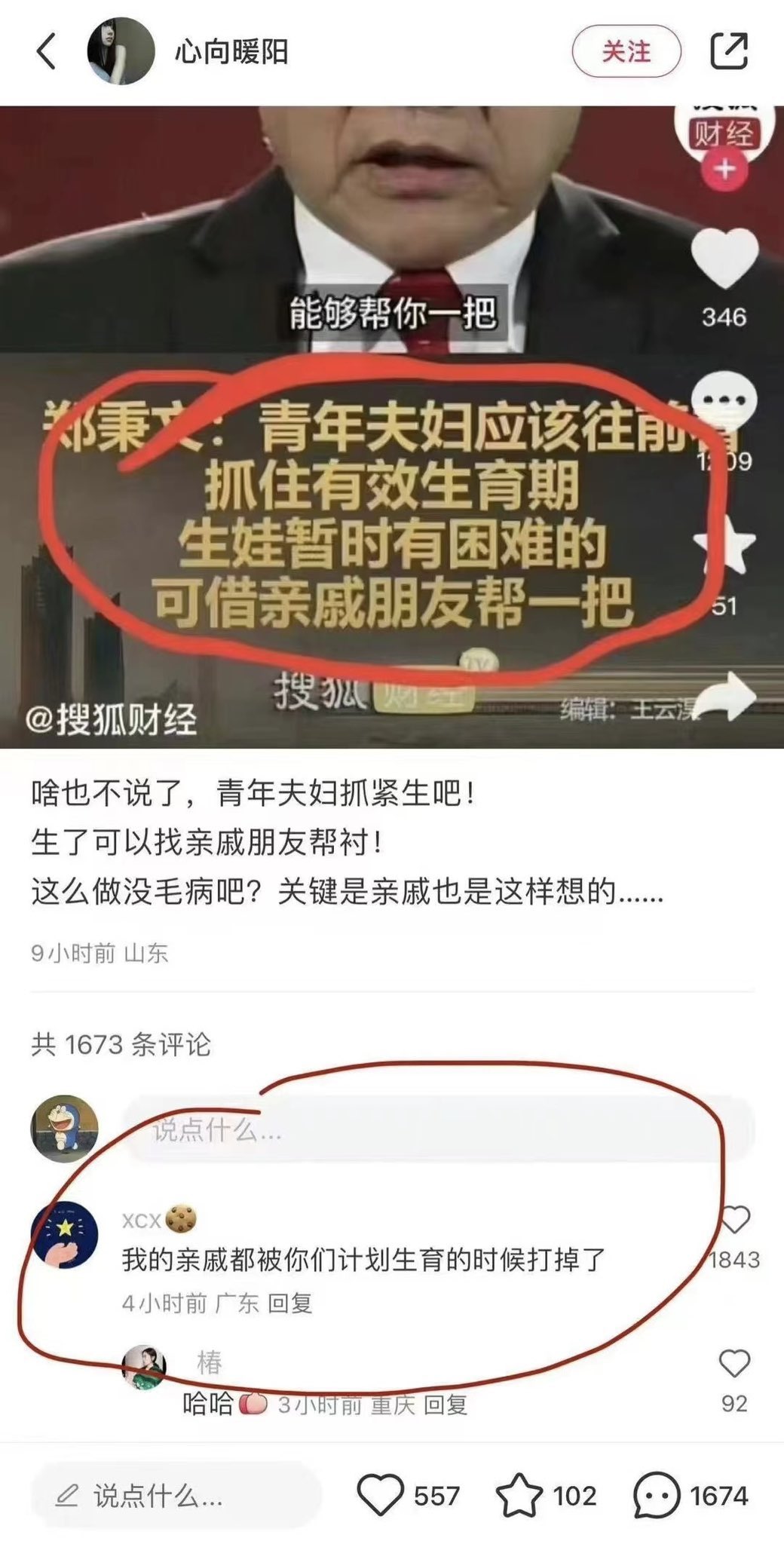Reply to 椿's comment via 回复
Viewport: 784px width, 1544px height.
click(x=445, y=1405)
